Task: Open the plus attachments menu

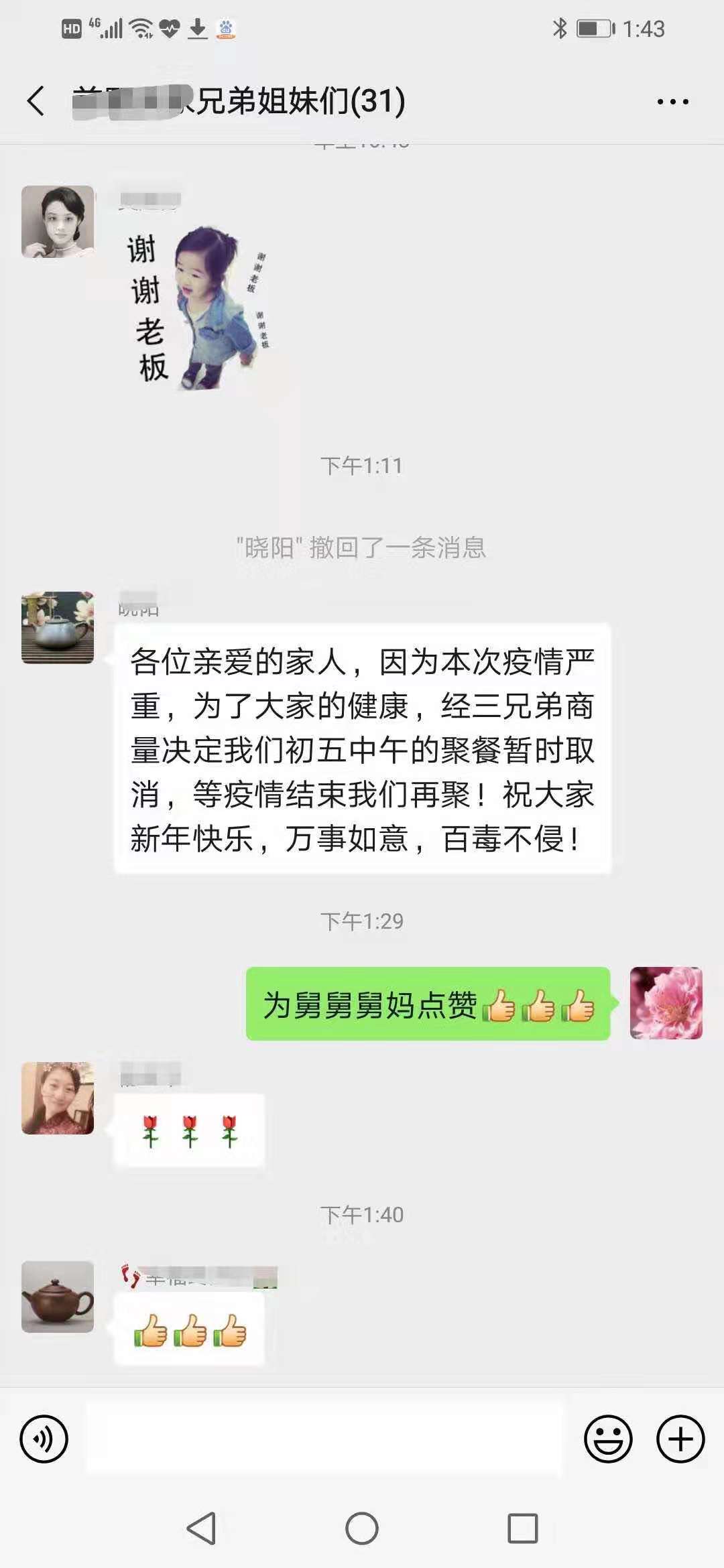Action: [680, 1439]
